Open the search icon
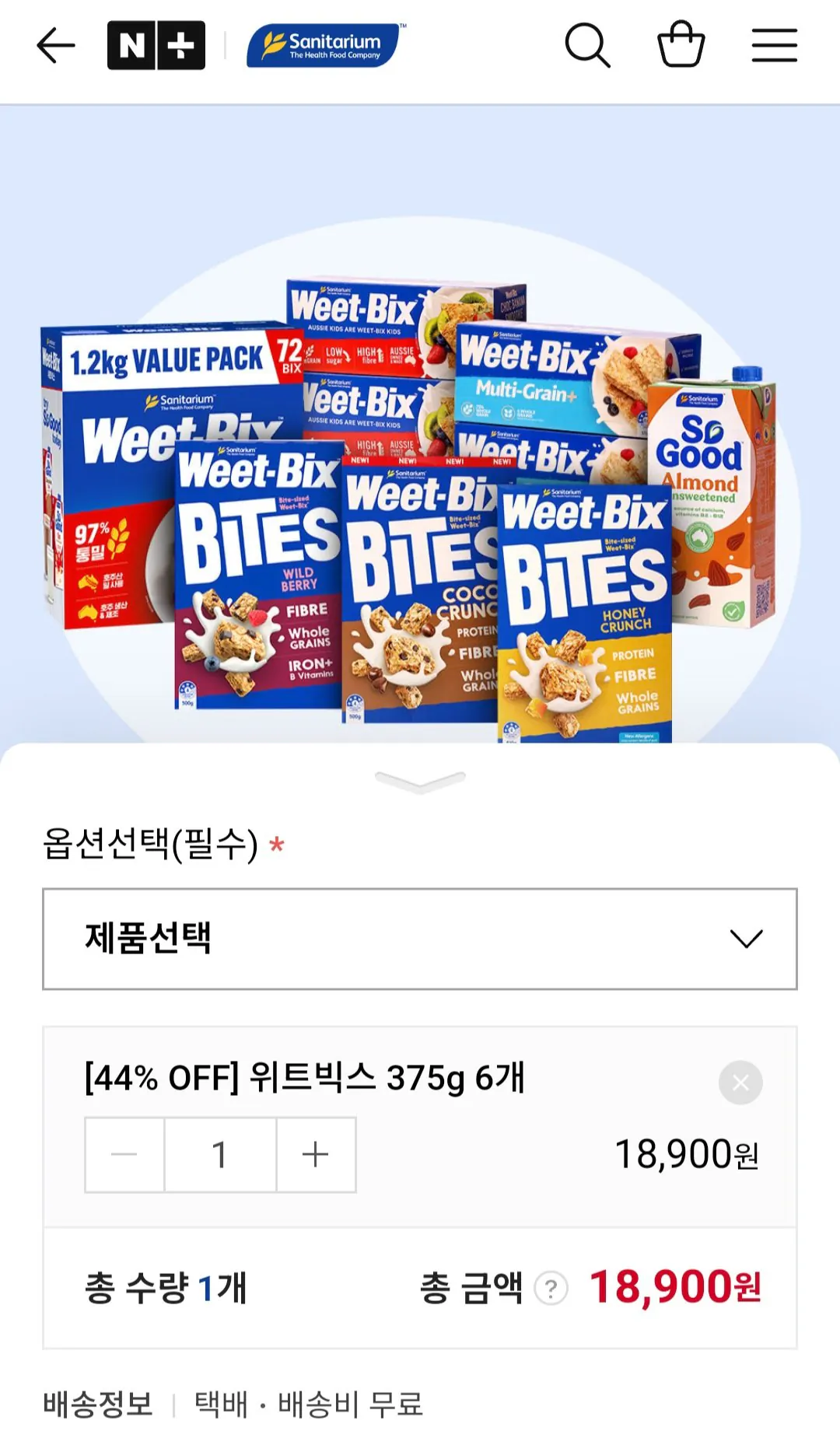The width and height of the screenshot is (840, 1452). (x=590, y=47)
